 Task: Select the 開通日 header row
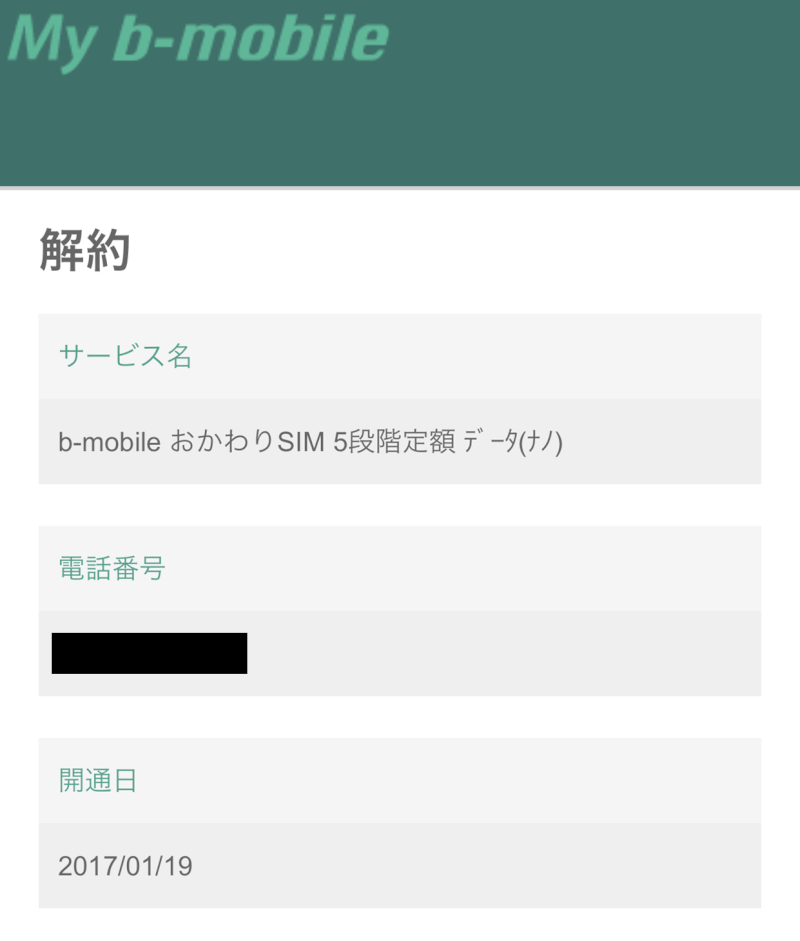400,783
